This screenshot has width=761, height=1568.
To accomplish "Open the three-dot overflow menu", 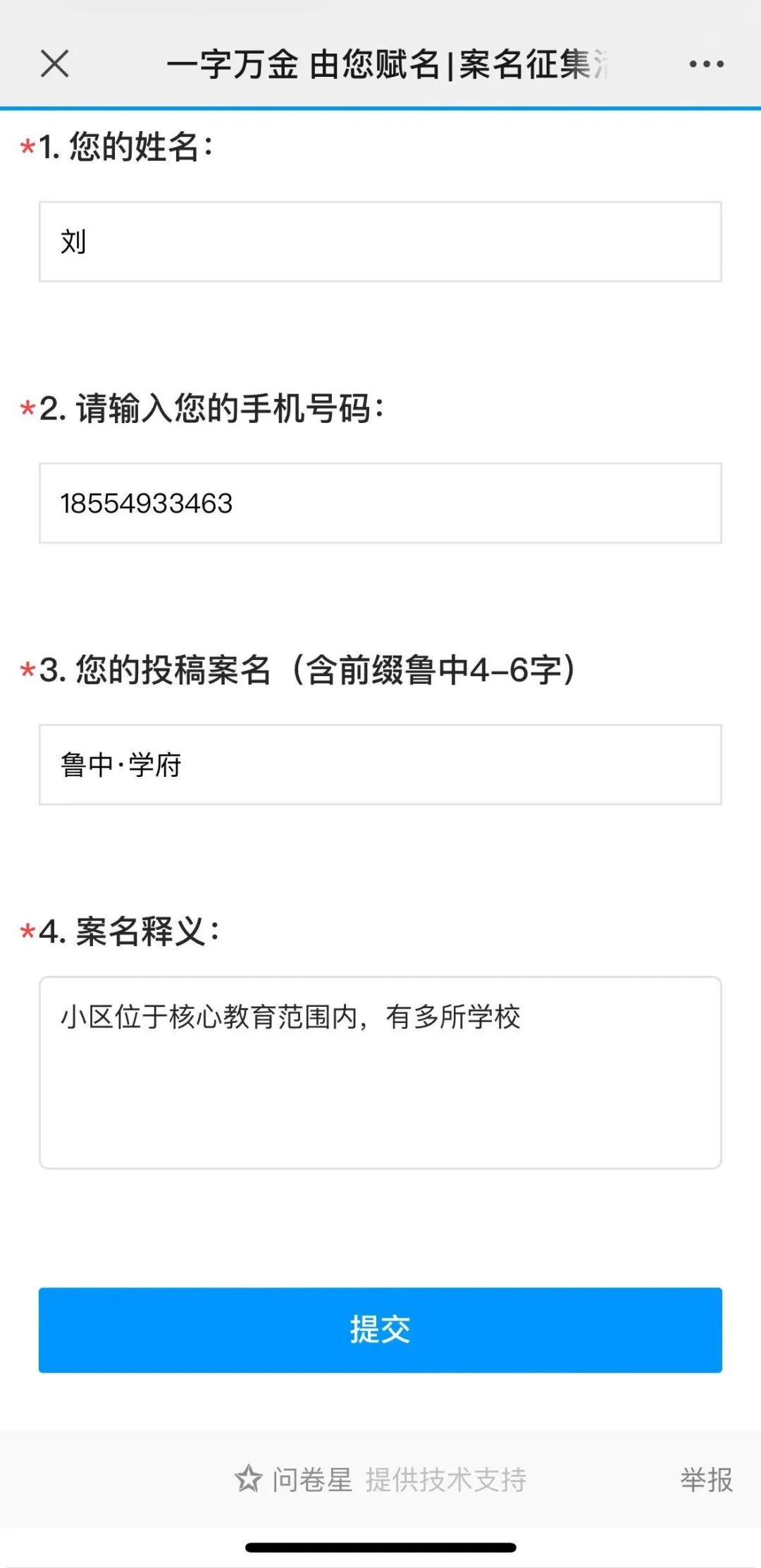I will [706, 64].
